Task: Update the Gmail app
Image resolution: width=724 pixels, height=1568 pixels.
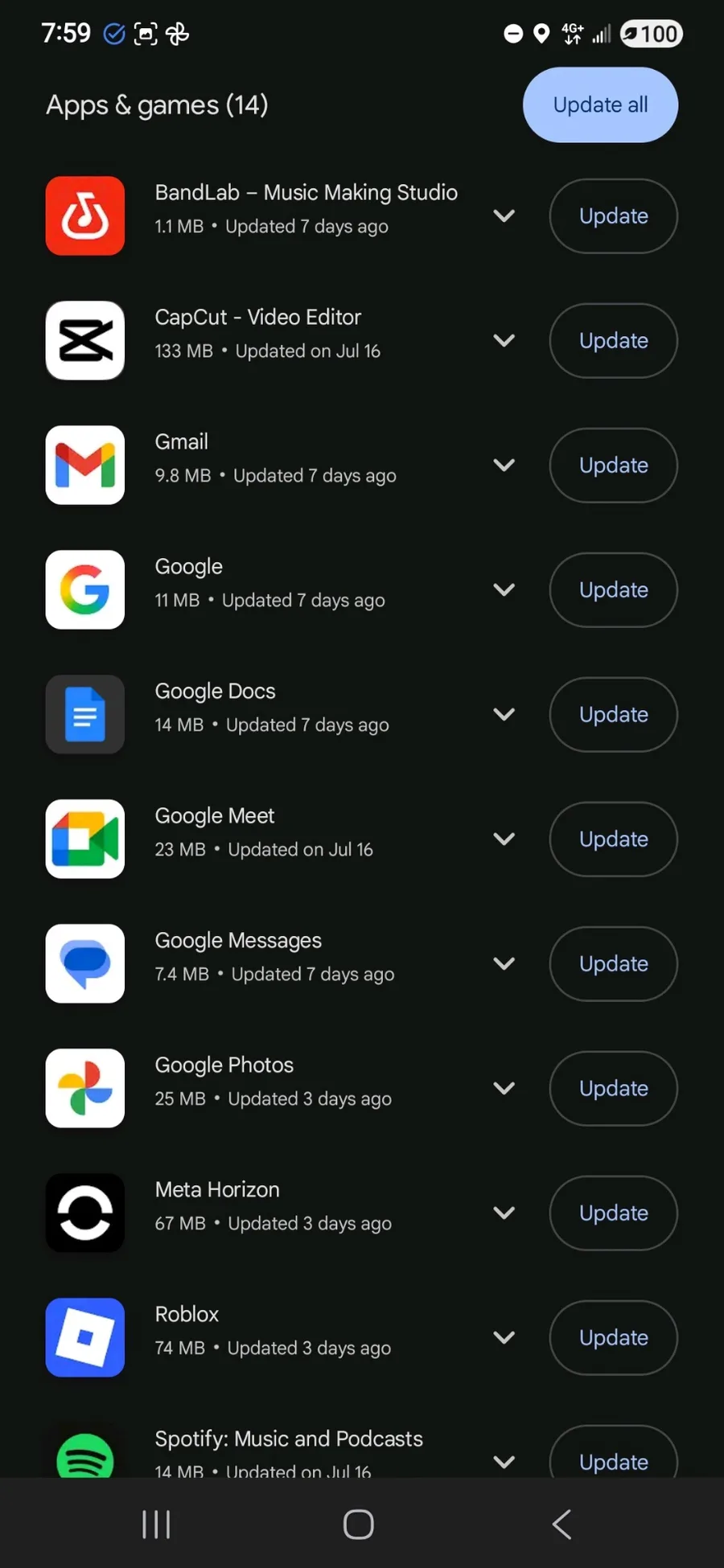Action: click(x=613, y=465)
